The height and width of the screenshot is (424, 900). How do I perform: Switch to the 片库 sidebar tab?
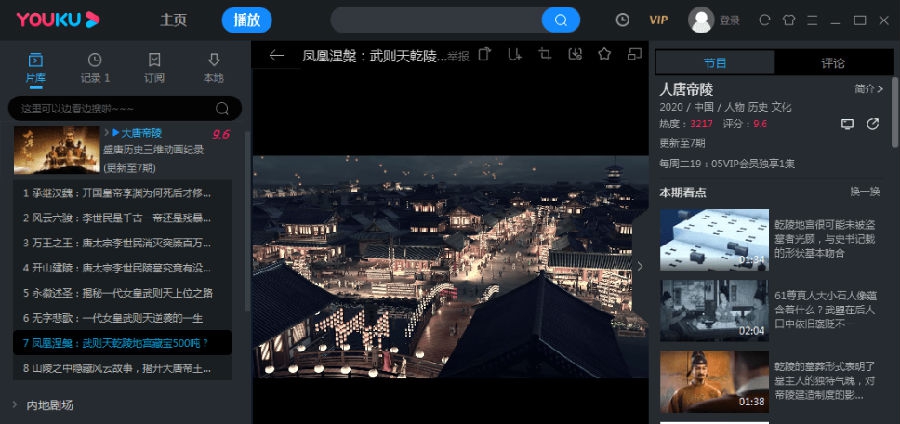(36, 68)
